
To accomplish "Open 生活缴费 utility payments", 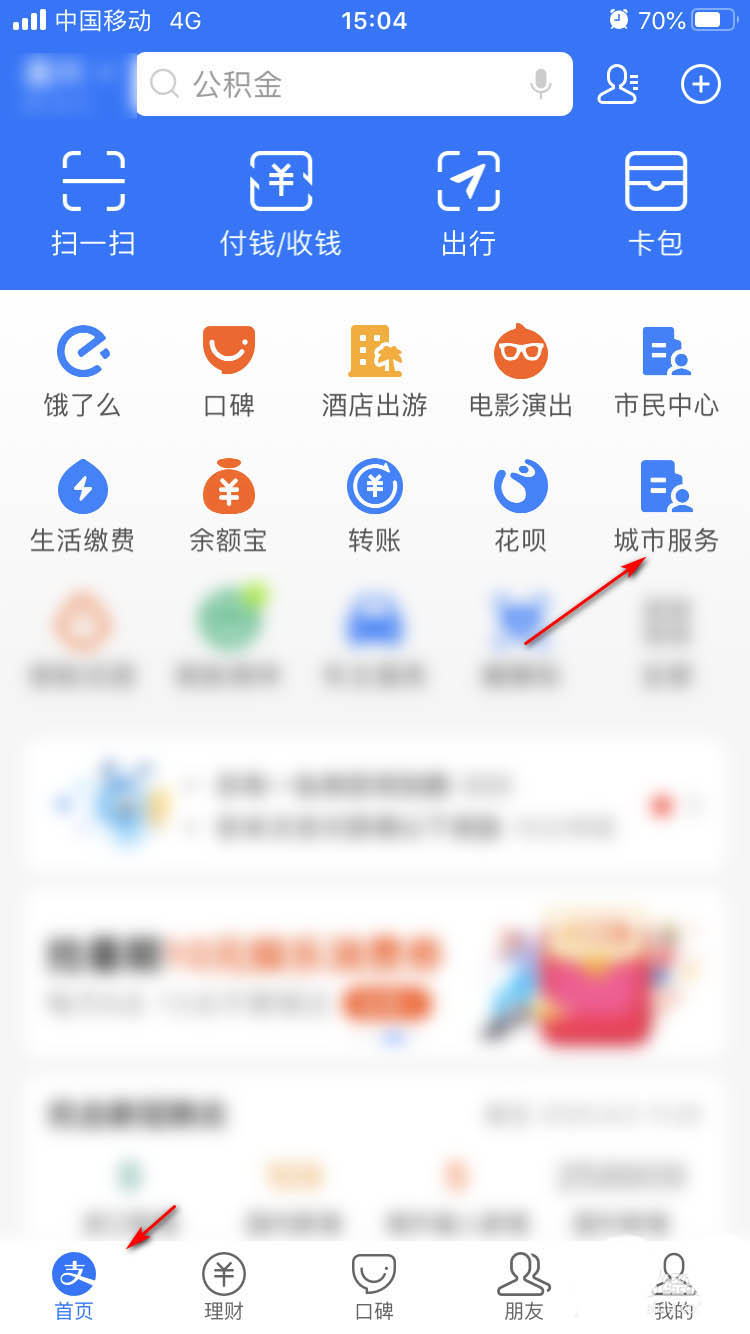I will coord(82,505).
